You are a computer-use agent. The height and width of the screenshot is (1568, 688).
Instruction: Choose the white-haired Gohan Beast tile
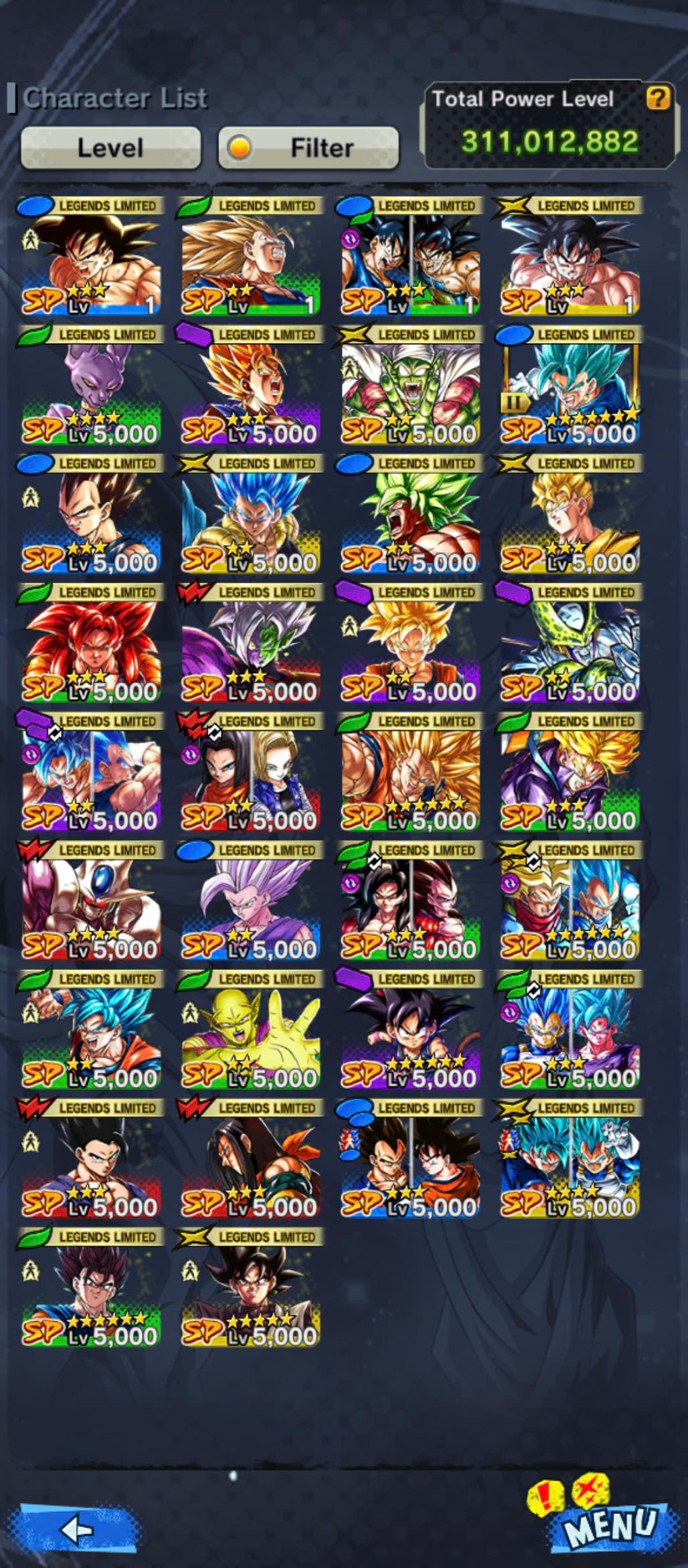pos(251,904)
